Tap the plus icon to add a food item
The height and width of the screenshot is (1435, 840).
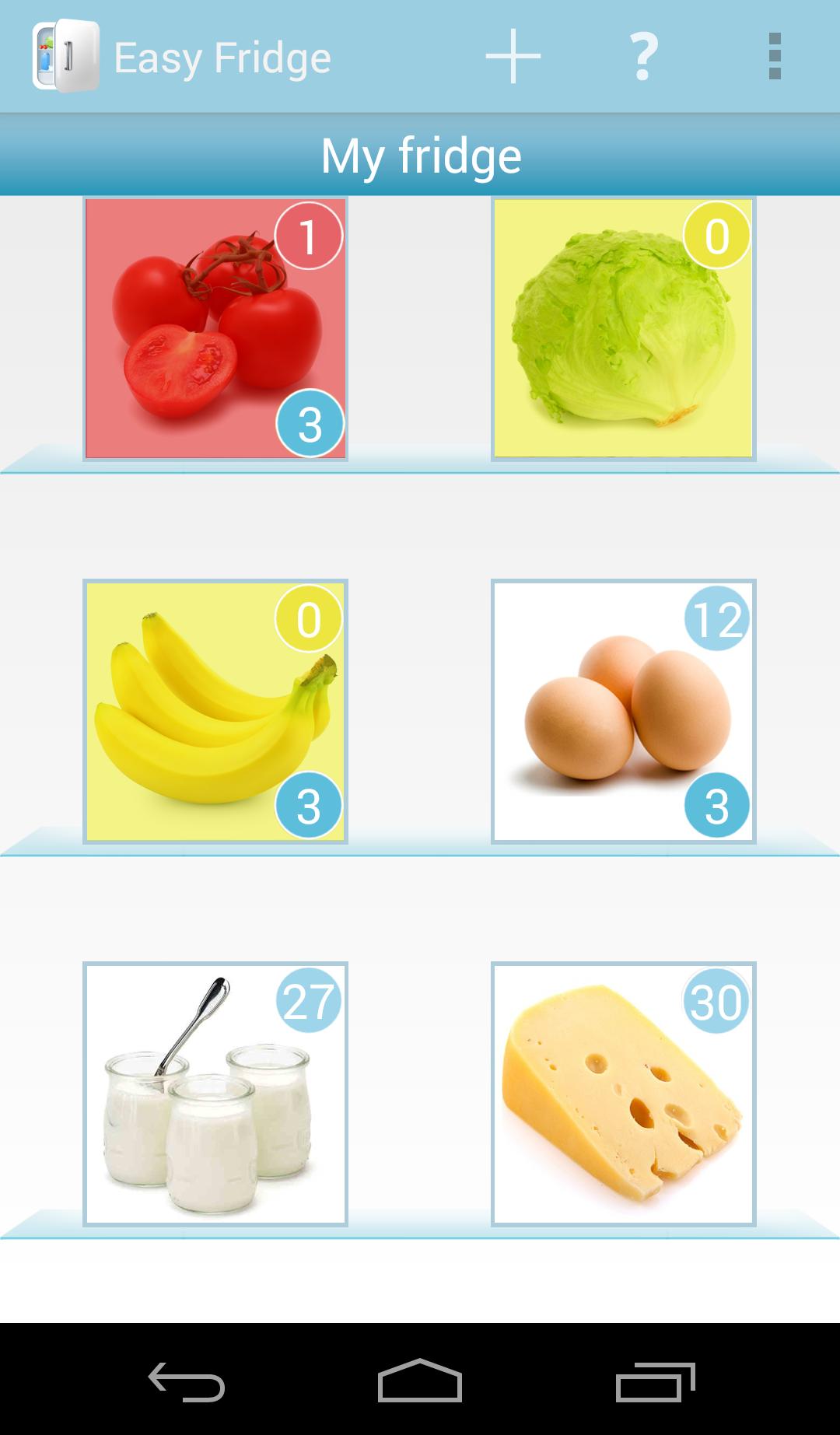coord(512,56)
